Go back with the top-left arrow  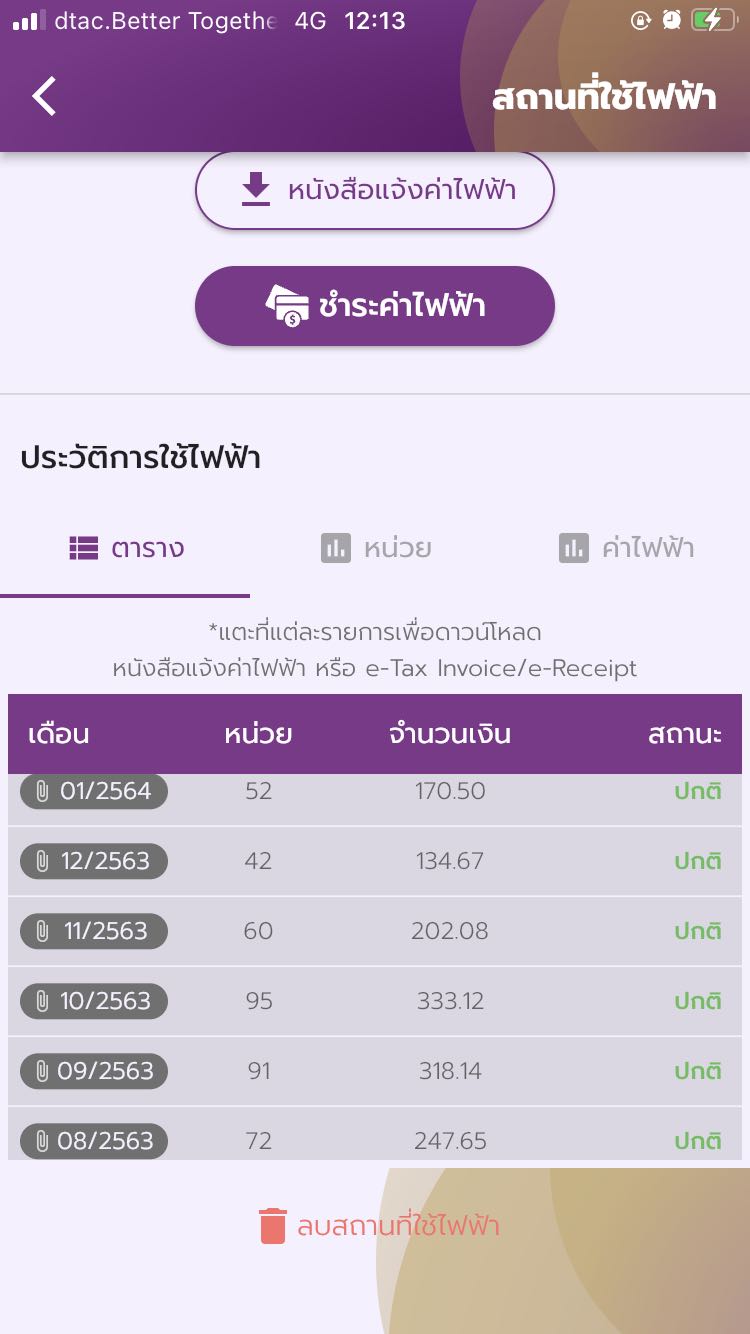pos(45,96)
